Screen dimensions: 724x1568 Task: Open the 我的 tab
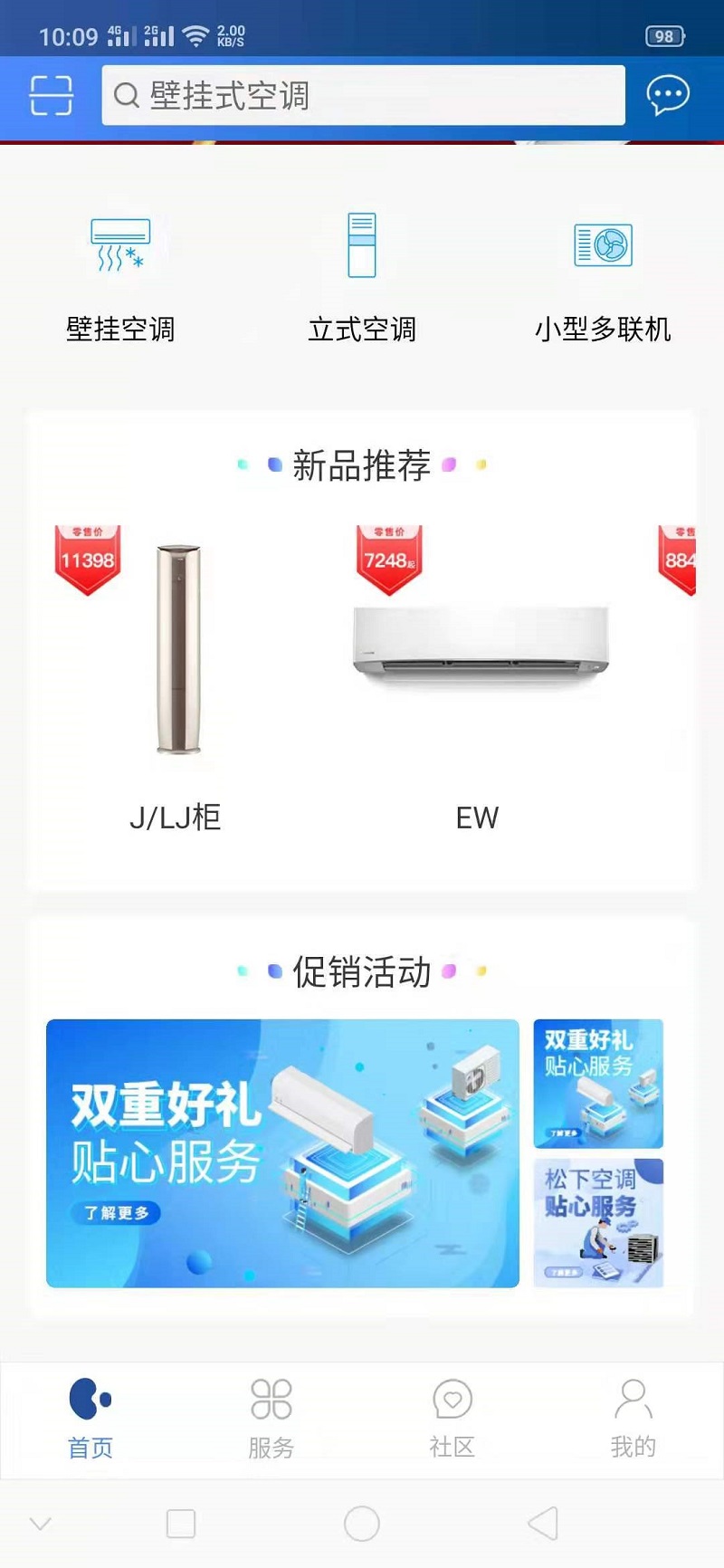(633, 1419)
